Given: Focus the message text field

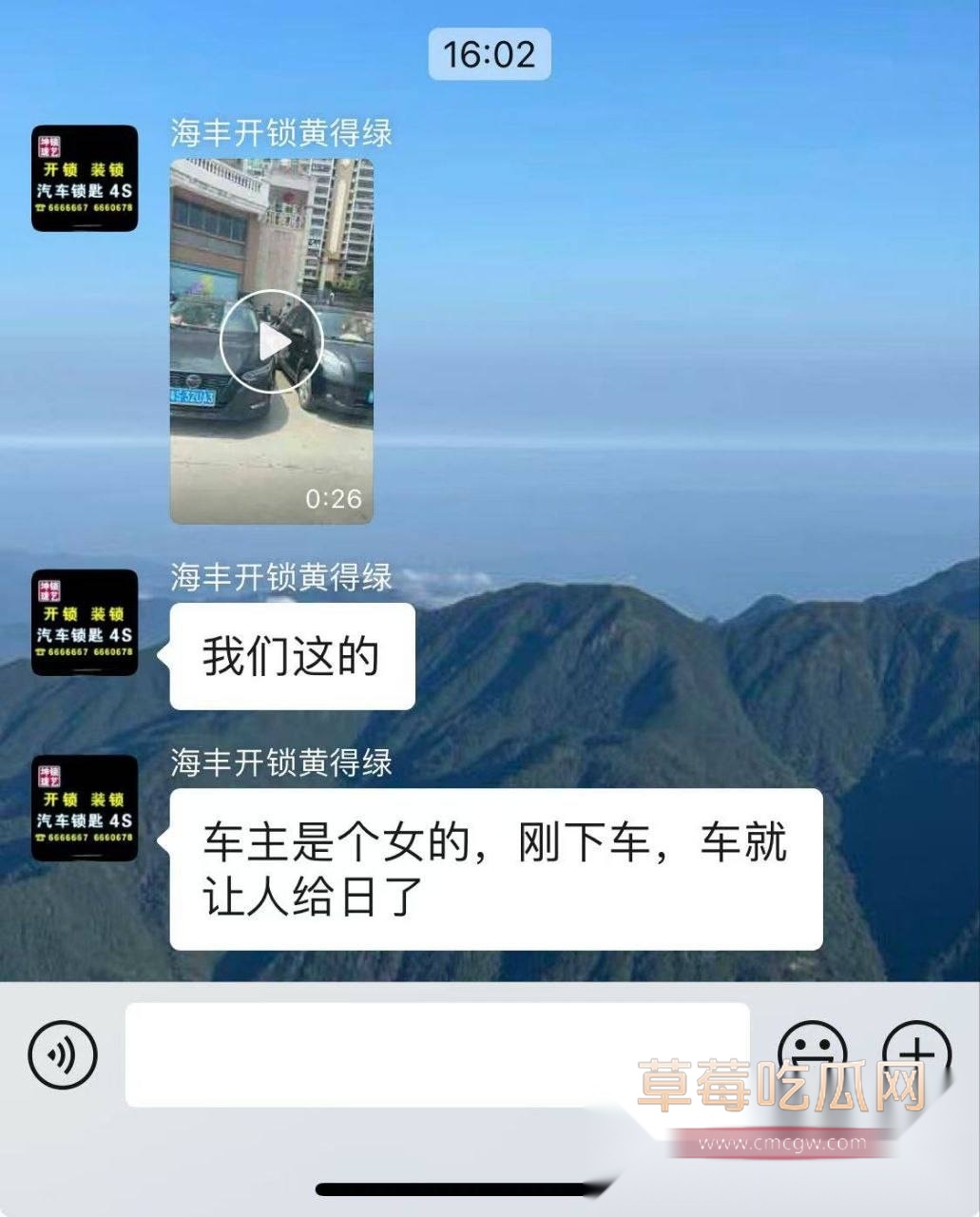Looking at the screenshot, I should (x=437, y=1054).
